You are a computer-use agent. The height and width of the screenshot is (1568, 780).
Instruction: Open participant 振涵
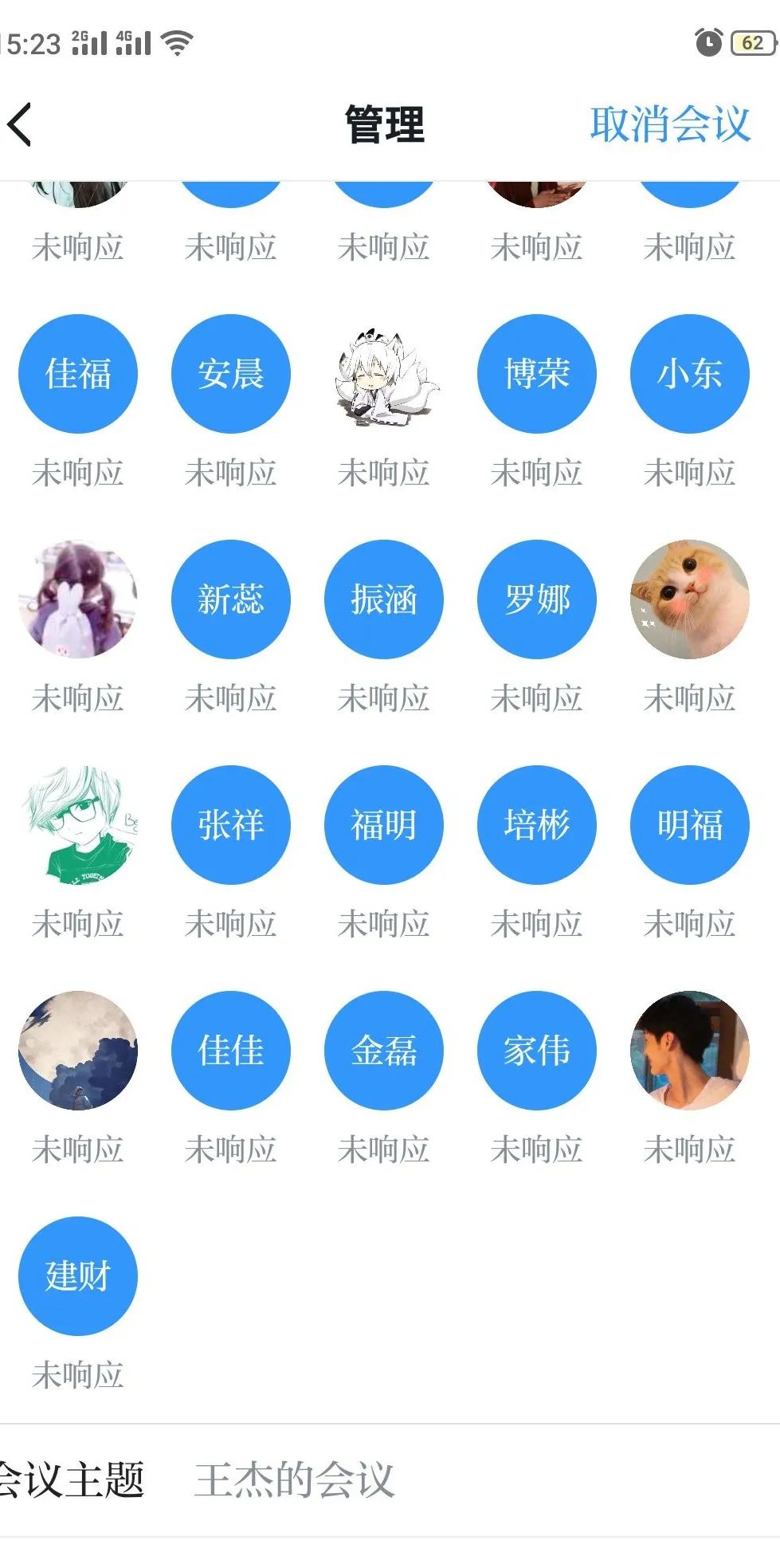(384, 599)
